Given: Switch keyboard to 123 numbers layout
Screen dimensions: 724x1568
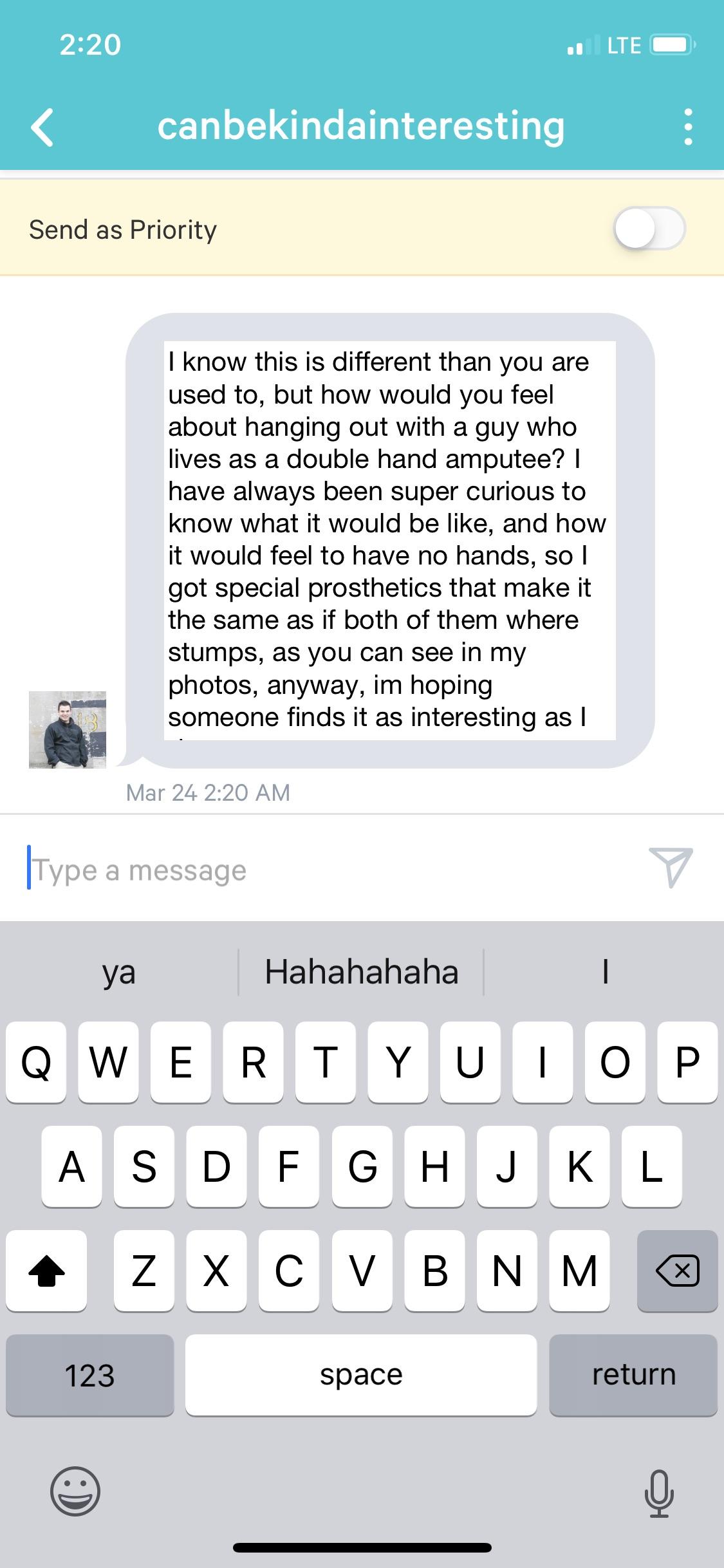Looking at the screenshot, I should point(89,1375).
